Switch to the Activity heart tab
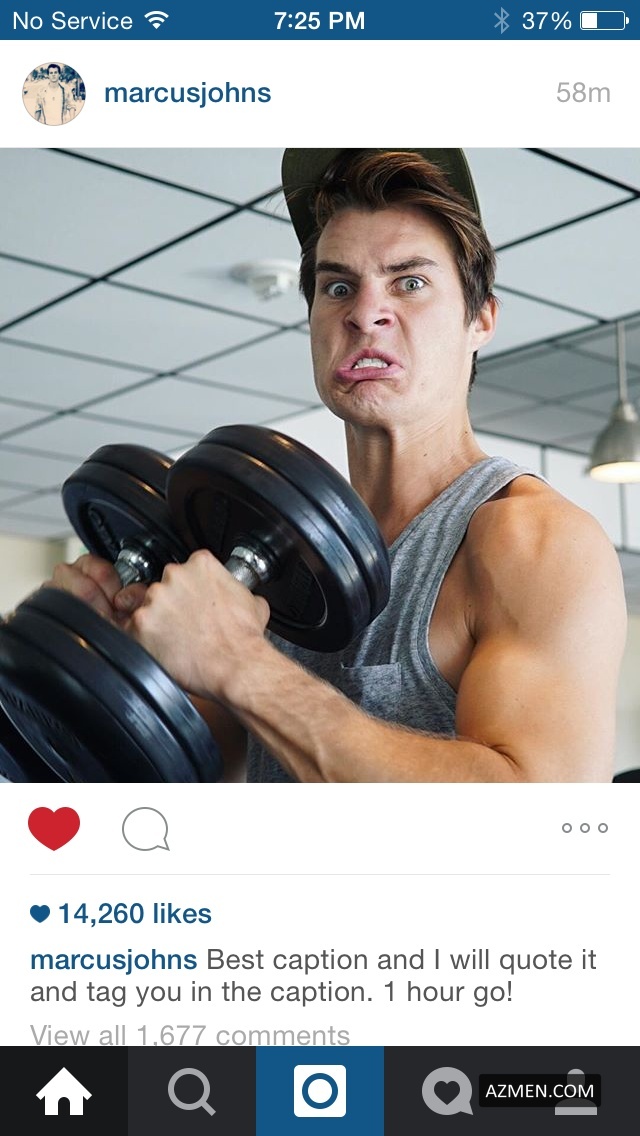 click(x=447, y=1091)
